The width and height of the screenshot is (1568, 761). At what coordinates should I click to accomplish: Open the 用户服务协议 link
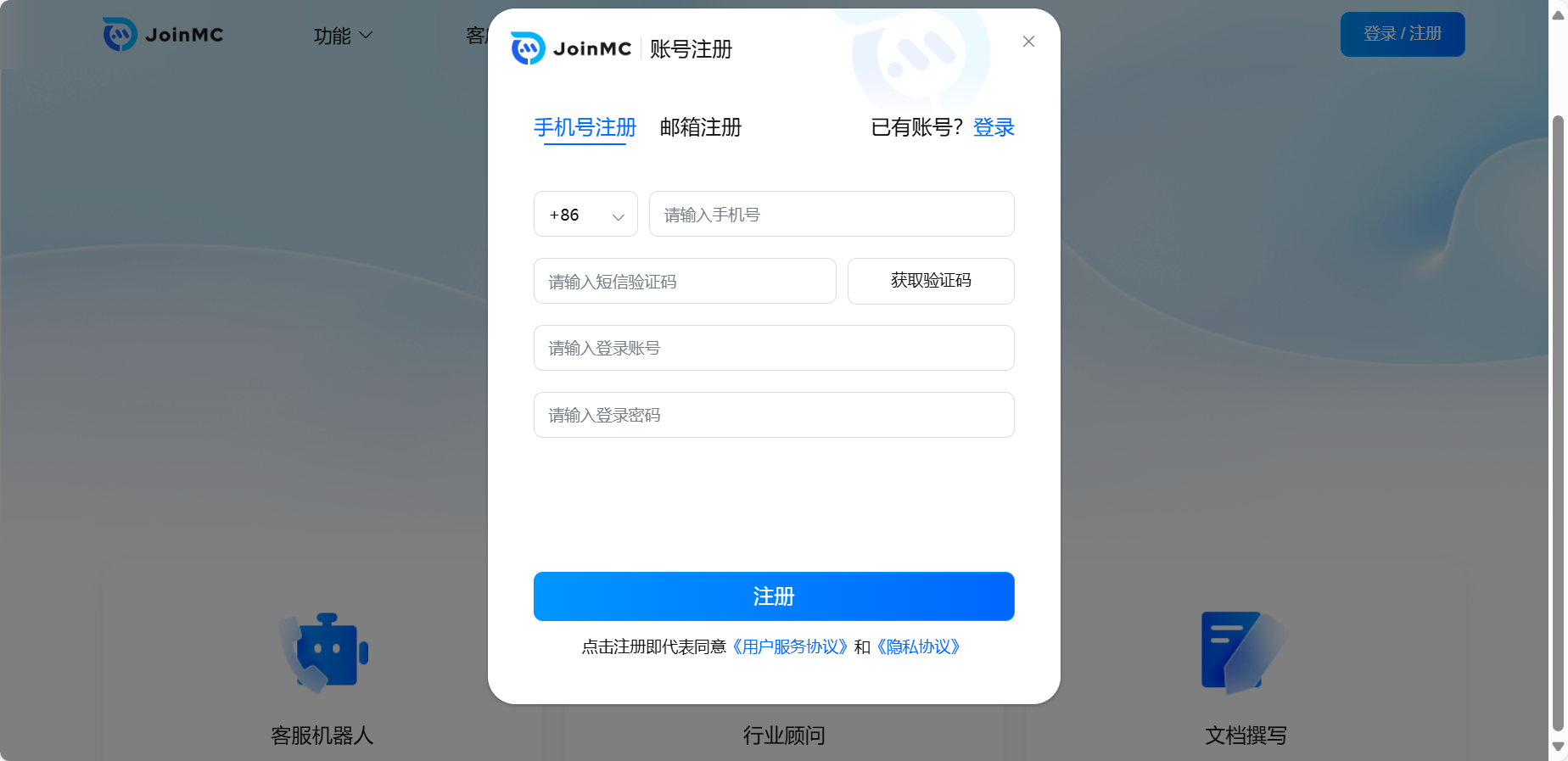click(x=790, y=647)
